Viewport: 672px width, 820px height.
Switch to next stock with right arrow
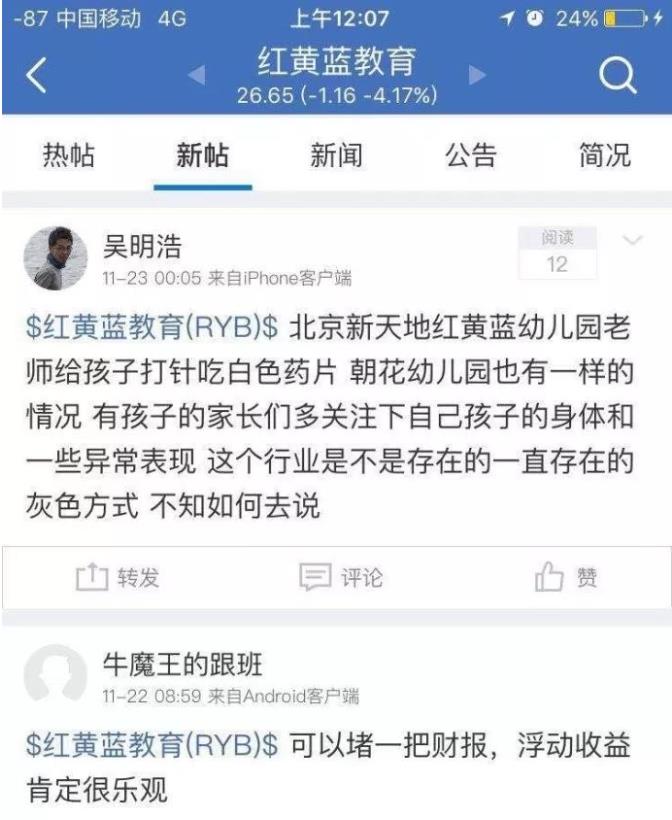pyautogui.click(x=478, y=75)
